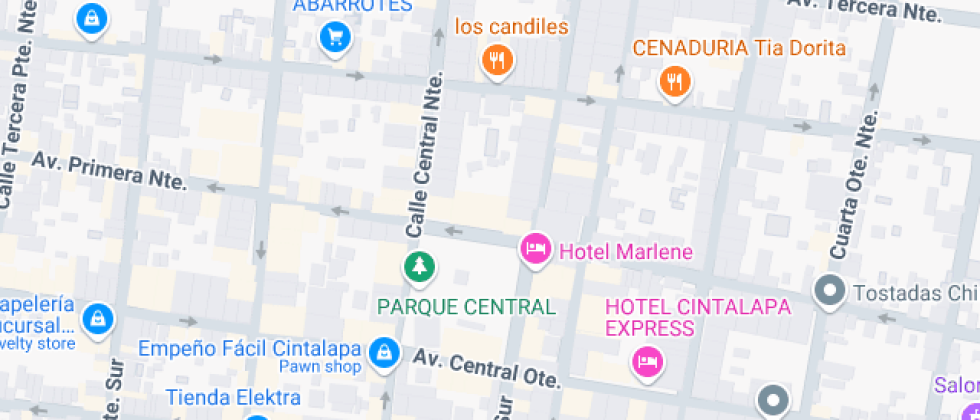Screen dimensions: 980x420
Task: Open the PARQUE CENTRAL park marker
Action: (x=420, y=266)
